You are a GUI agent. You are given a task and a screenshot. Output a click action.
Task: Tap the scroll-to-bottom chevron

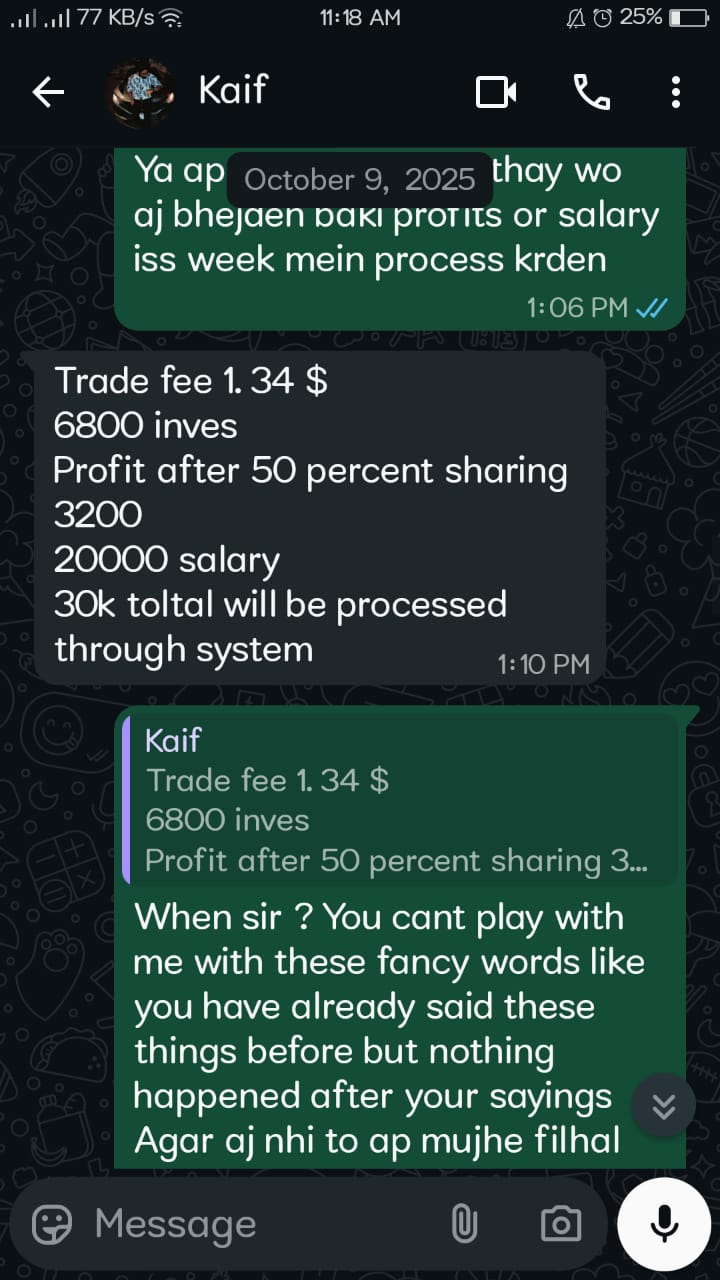click(x=662, y=1104)
